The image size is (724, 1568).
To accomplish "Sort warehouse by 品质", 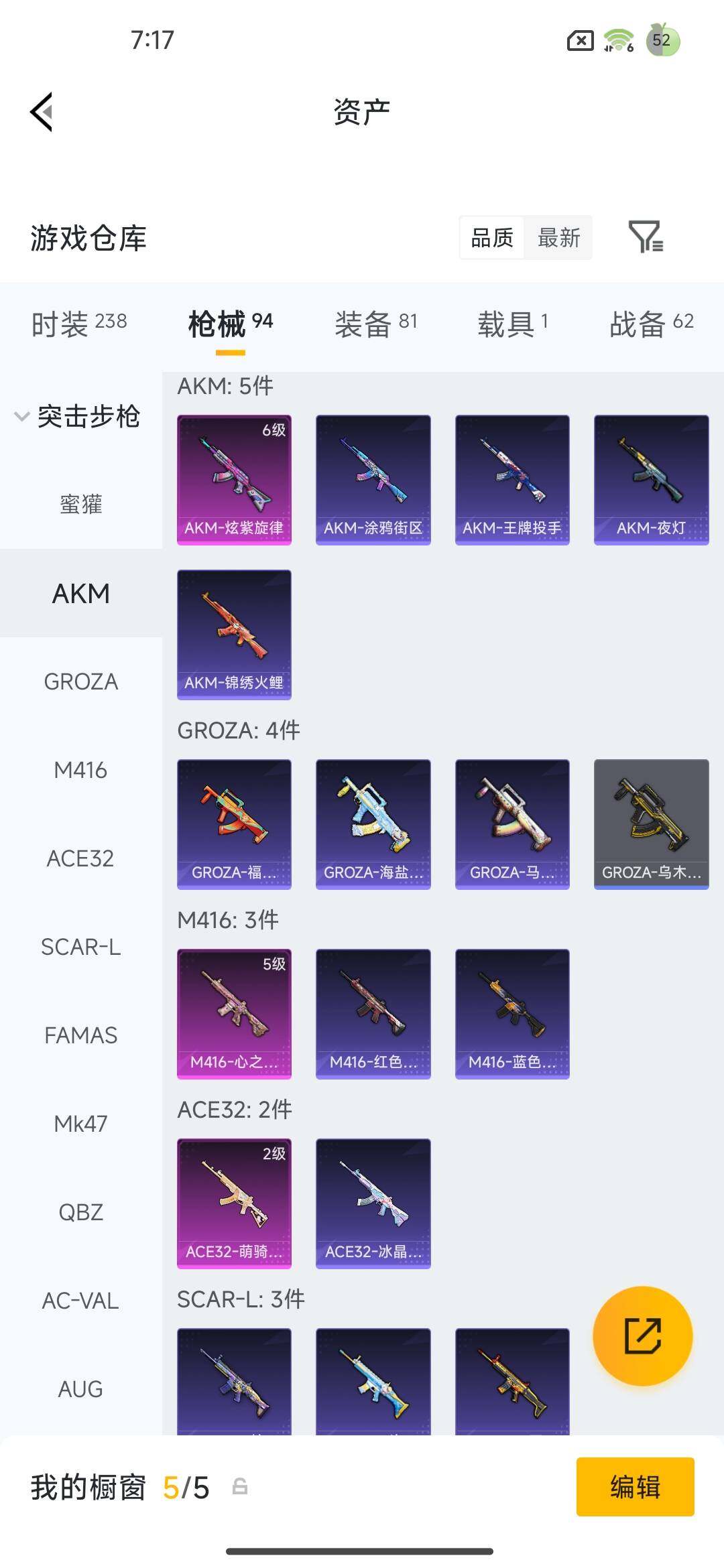I will 492,237.
